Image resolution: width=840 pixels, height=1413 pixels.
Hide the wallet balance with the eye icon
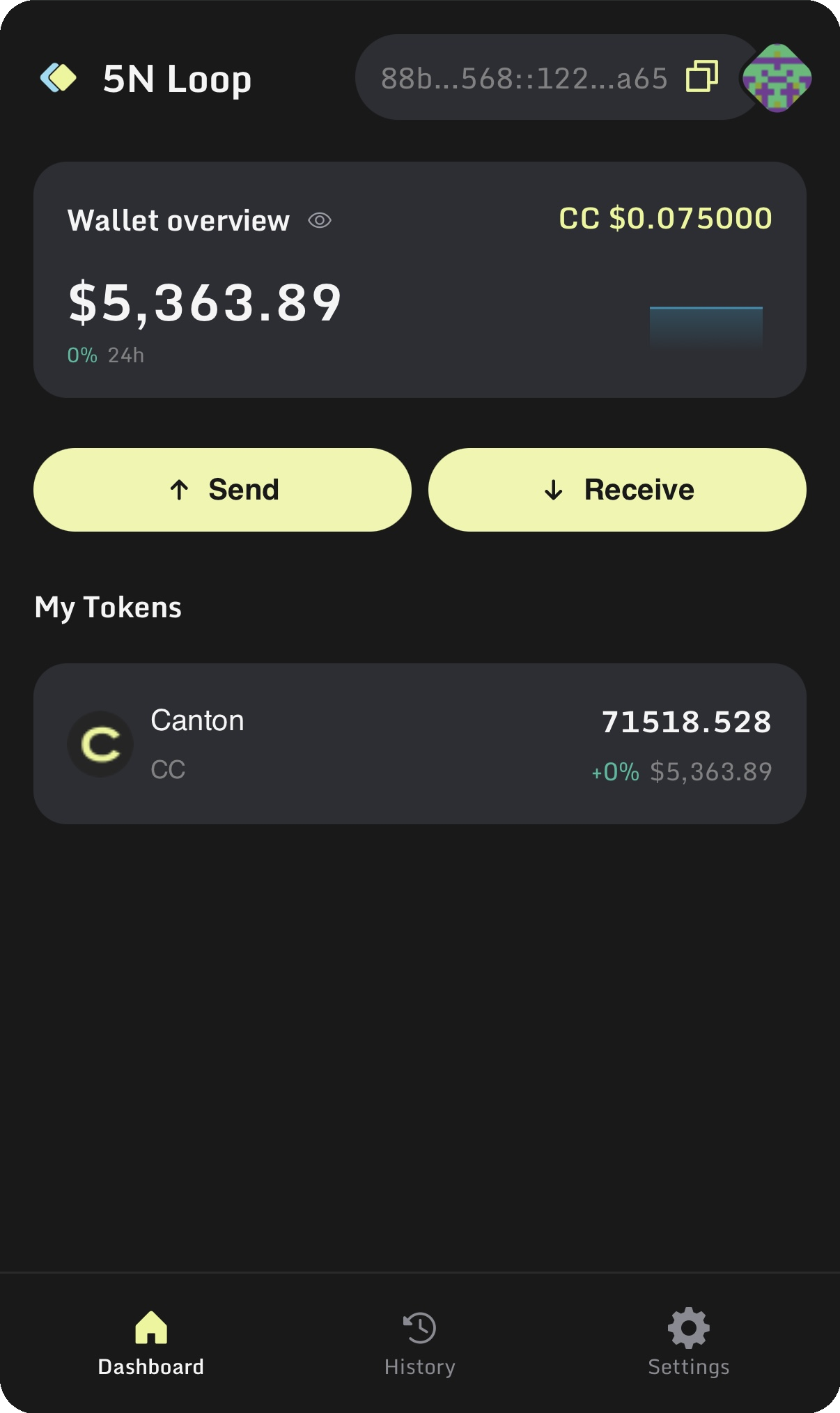tap(320, 221)
